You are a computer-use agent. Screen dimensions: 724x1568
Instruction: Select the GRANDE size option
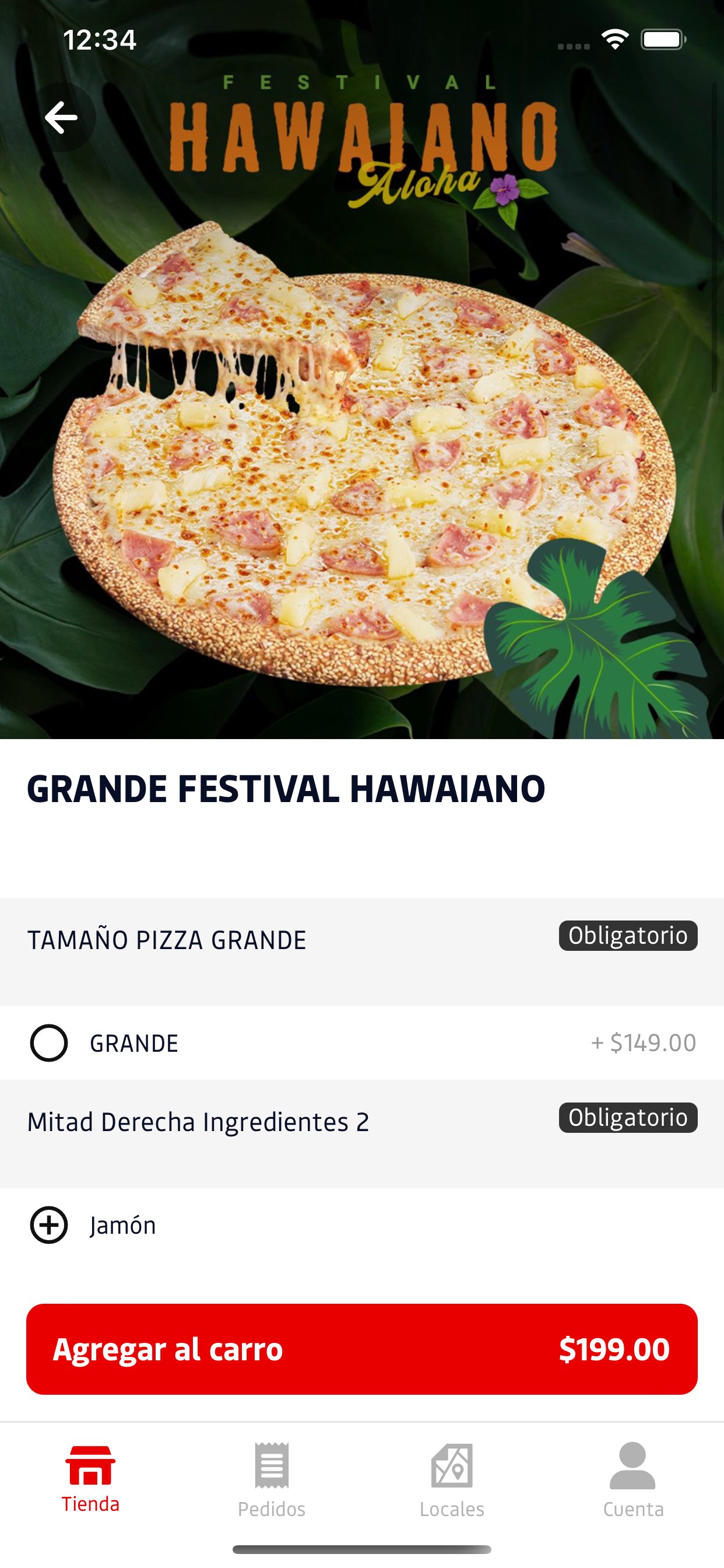[x=50, y=1042]
